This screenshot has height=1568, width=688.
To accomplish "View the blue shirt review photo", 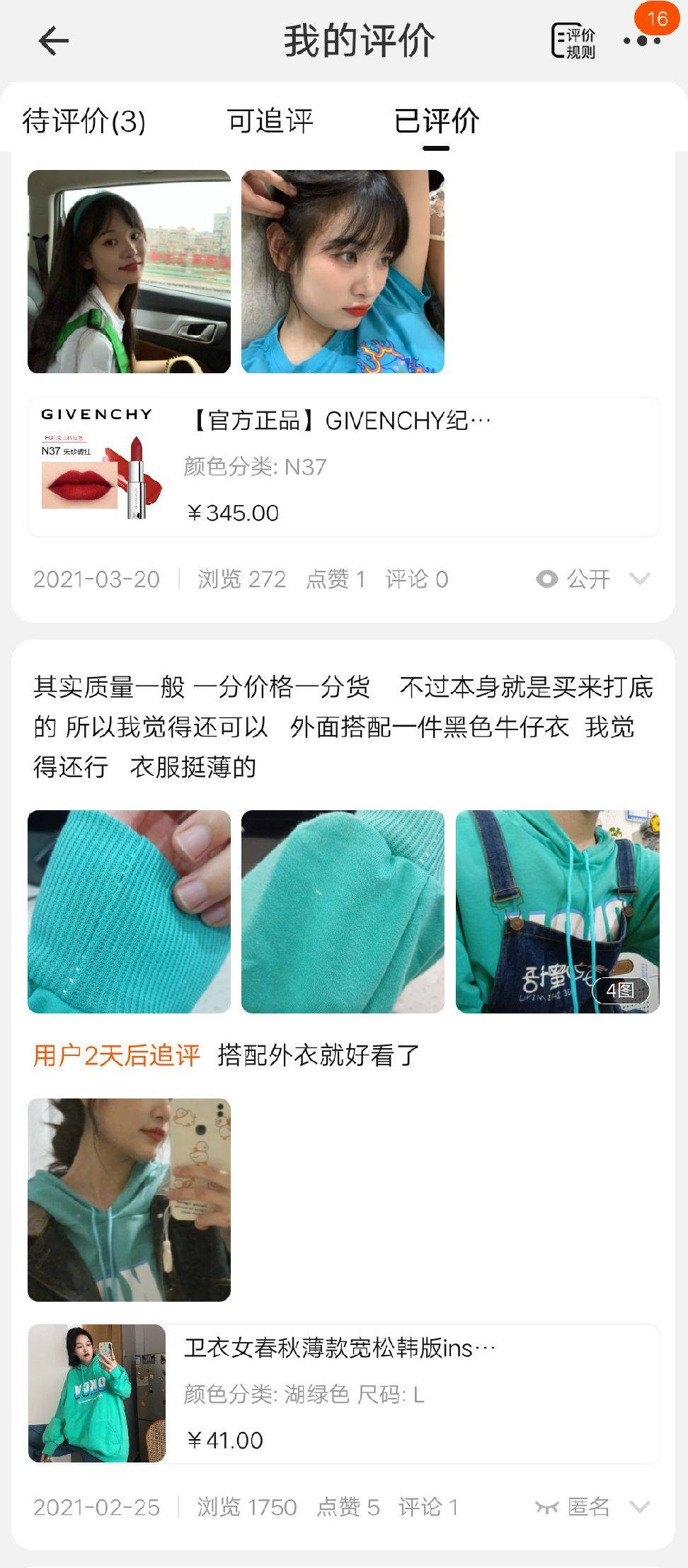I will (343, 271).
